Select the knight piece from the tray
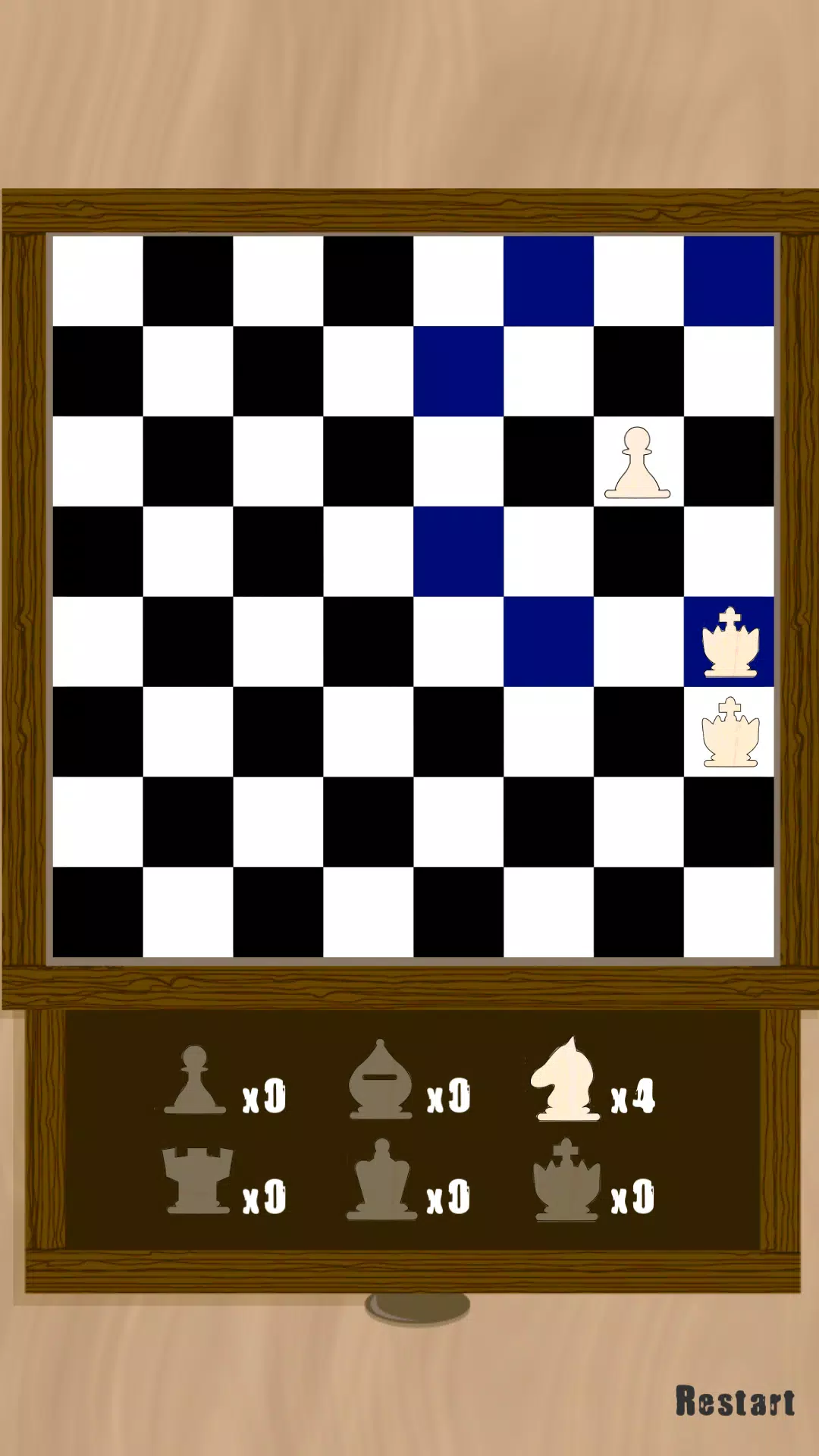This screenshot has height=1456, width=819. click(565, 1080)
